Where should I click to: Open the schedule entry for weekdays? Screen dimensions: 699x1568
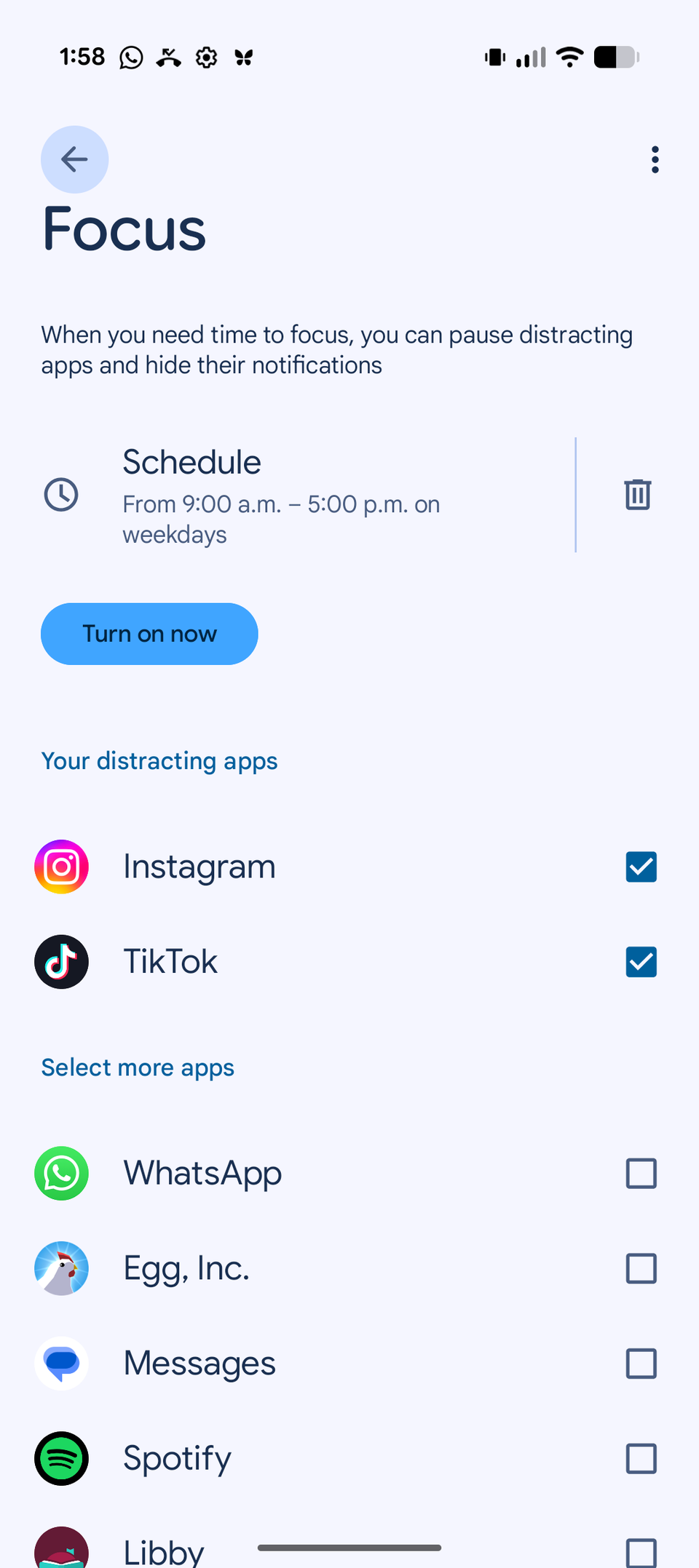[x=291, y=494]
